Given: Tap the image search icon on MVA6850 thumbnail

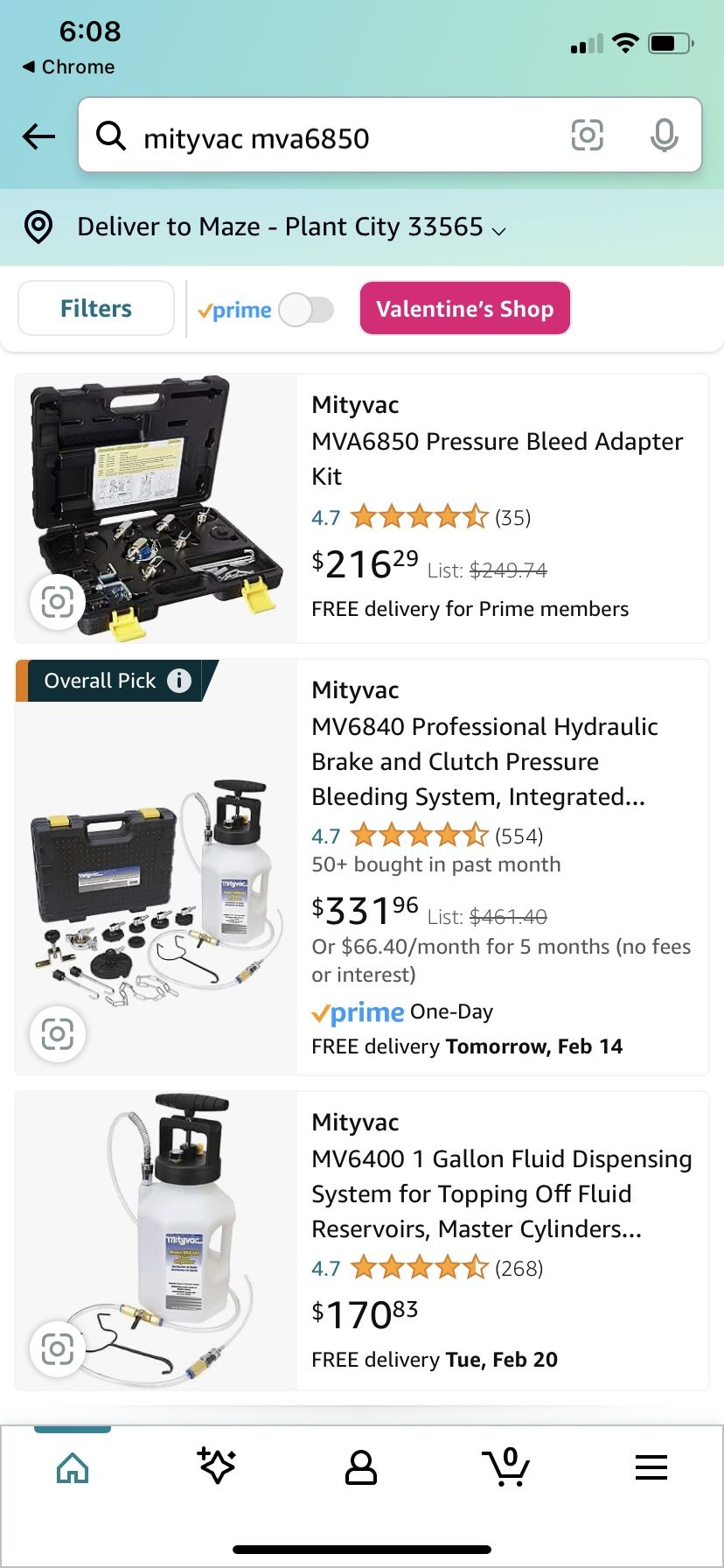Looking at the screenshot, I should click(x=58, y=602).
